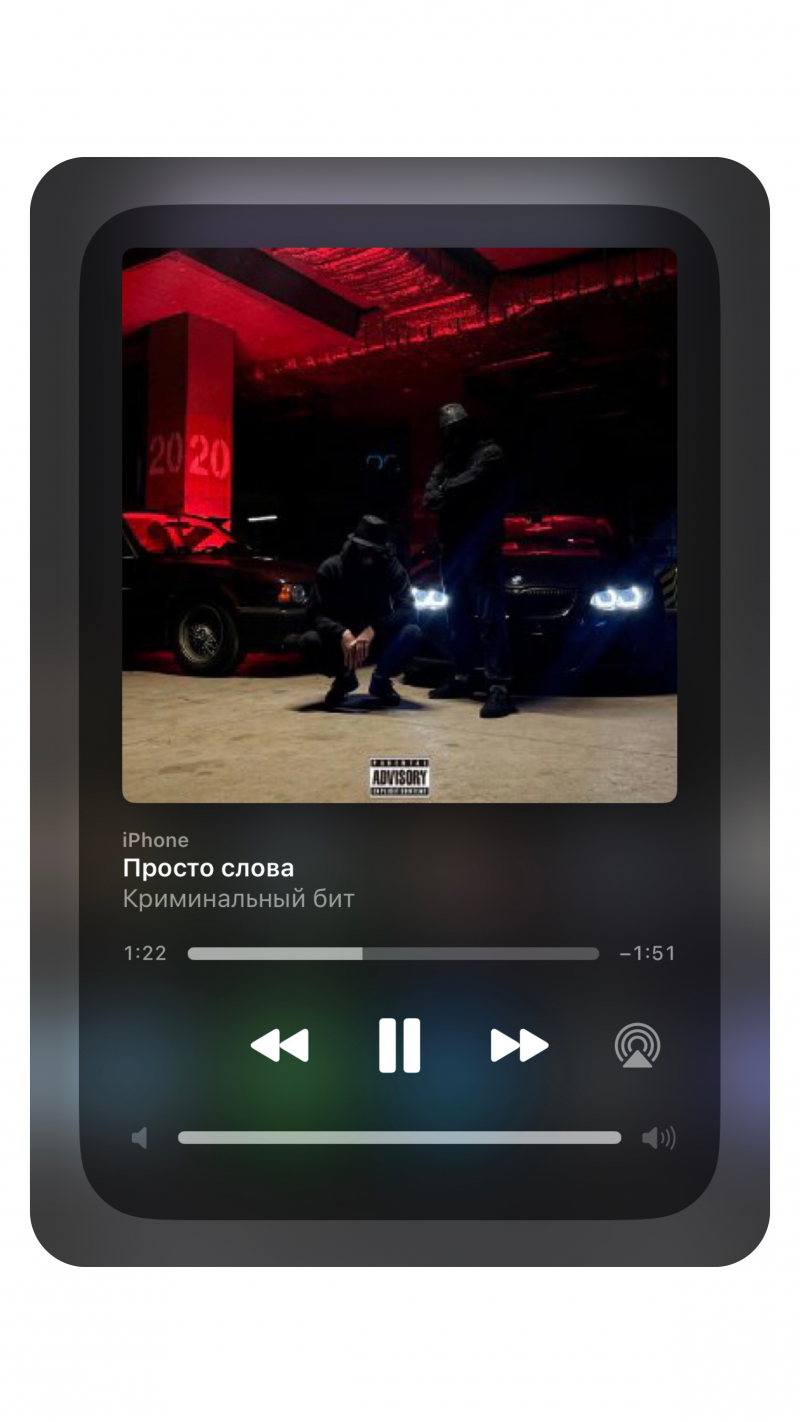The height and width of the screenshot is (1422, 800).
Task: Open the Просто слова album artwork
Action: pyautogui.click(x=399, y=525)
